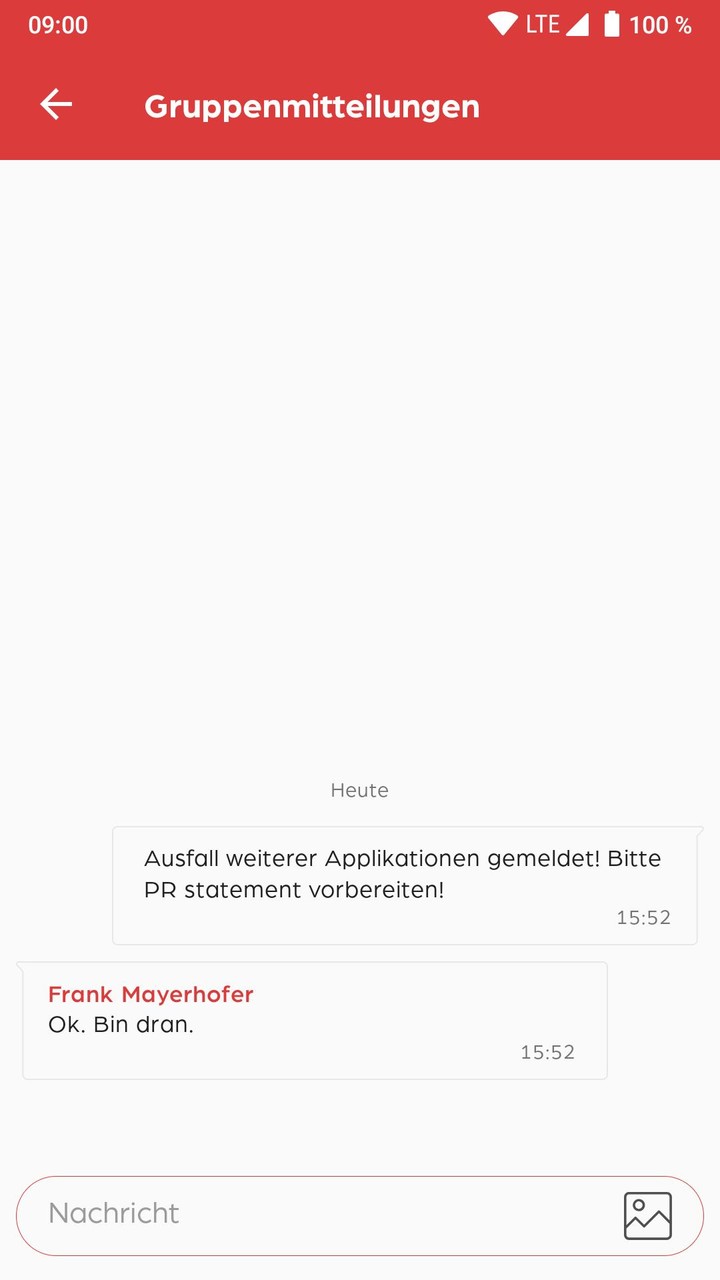This screenshot has height=1280, width=720.
Task: Tap the Nachricht message input field
Action: point(300,1215)
